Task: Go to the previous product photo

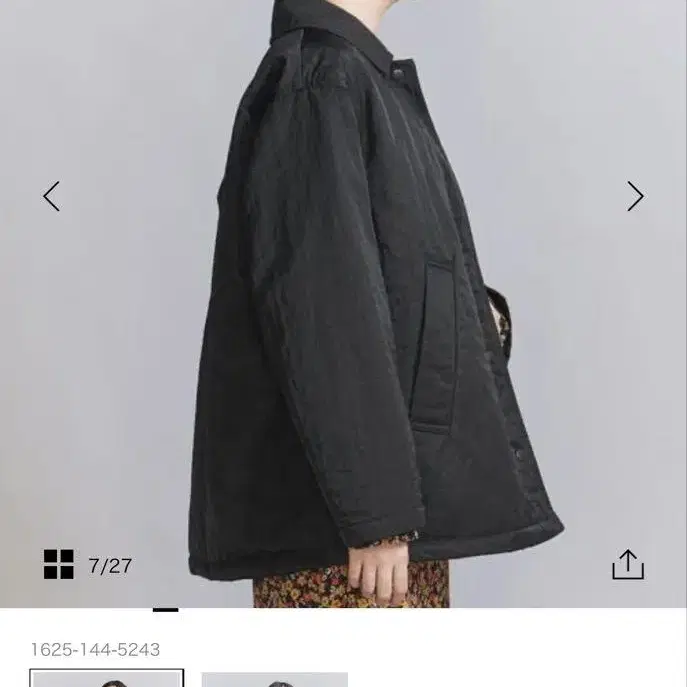Action: tap(52, 196)
